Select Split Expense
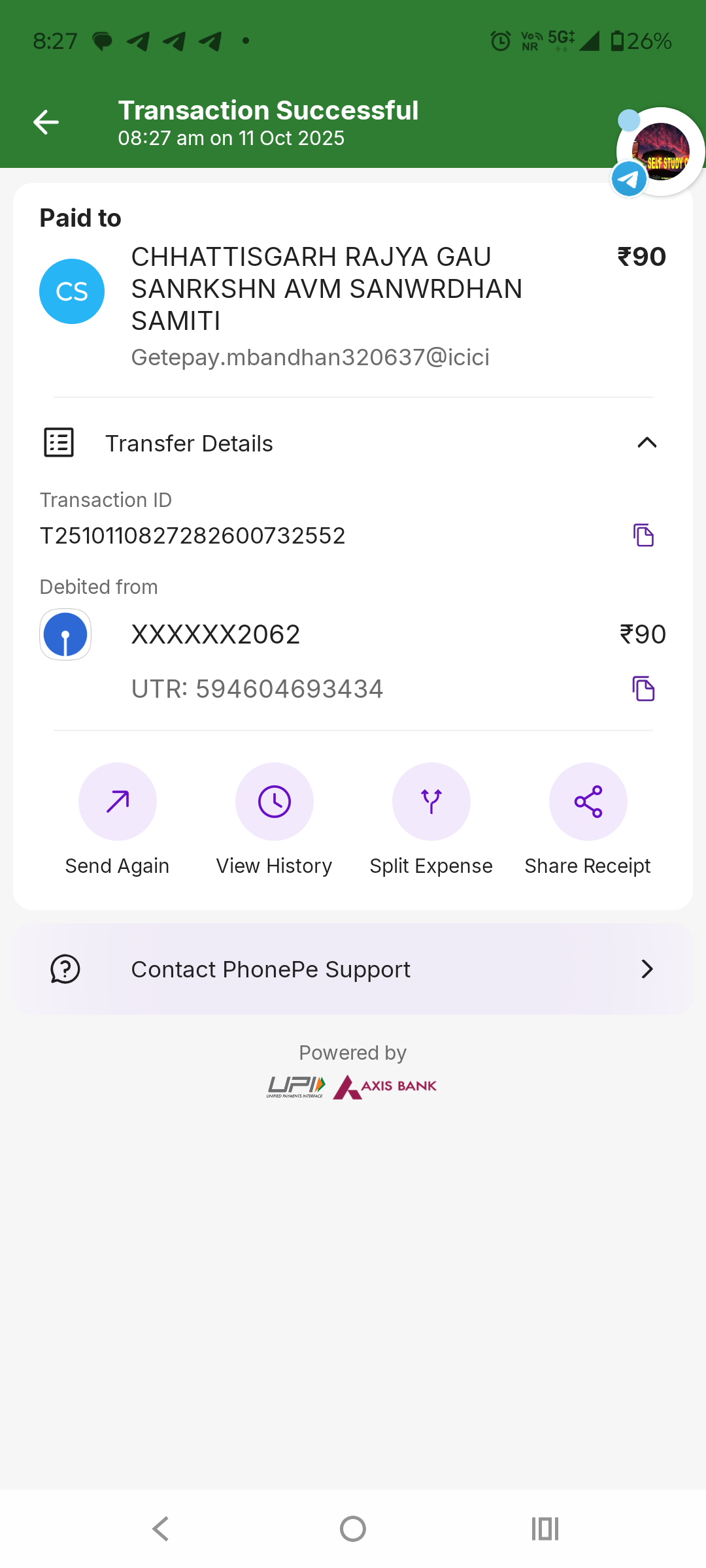The image size is (706, 1568). (431, 802)
